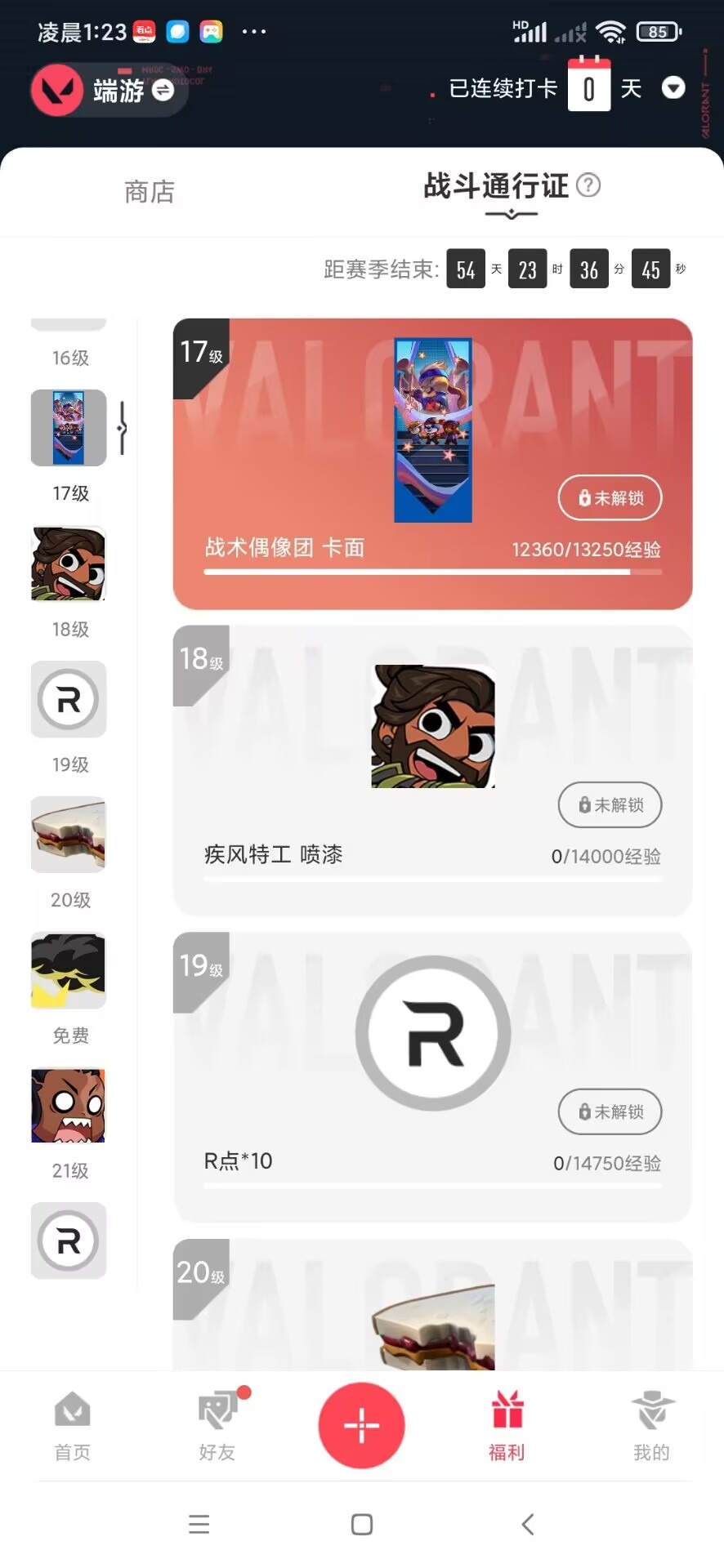Screen dimensions: 724x1568
Task: Tap the system back button
Action: tap(528, 1524)
